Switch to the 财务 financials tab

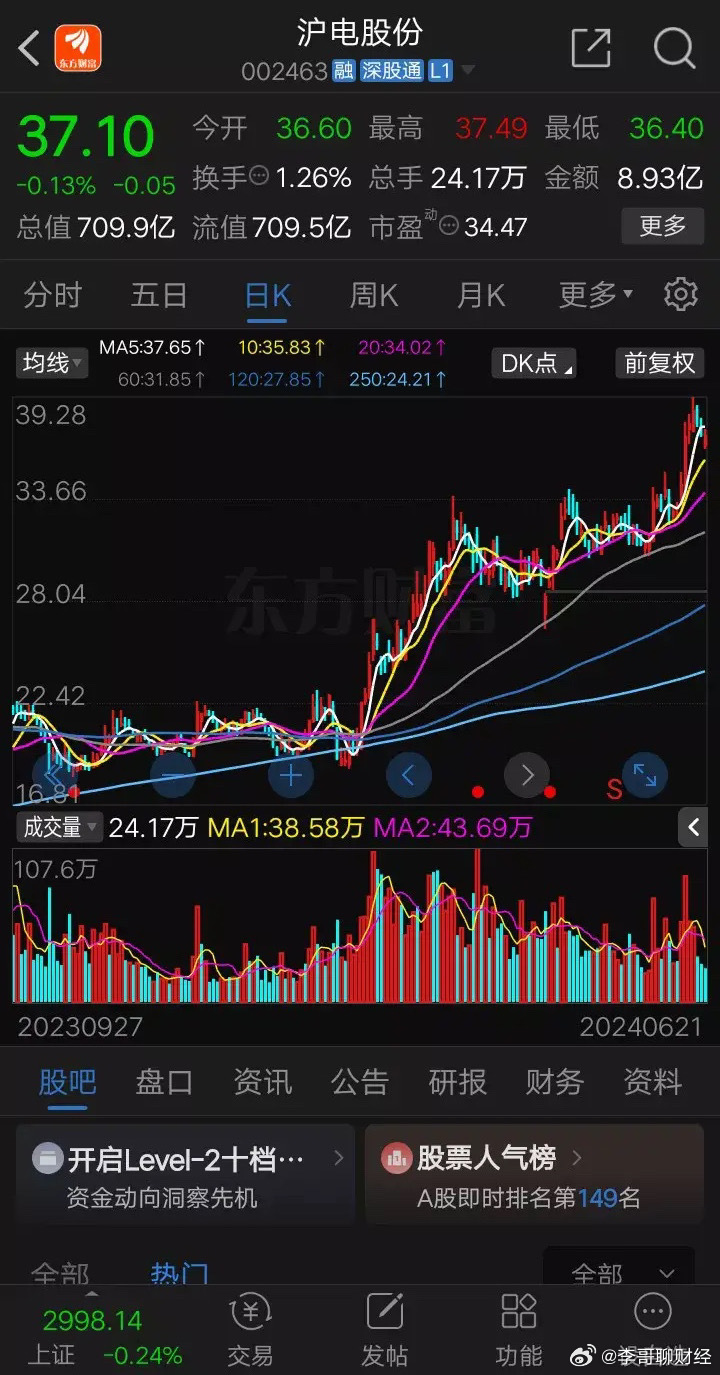point(553,1082)
